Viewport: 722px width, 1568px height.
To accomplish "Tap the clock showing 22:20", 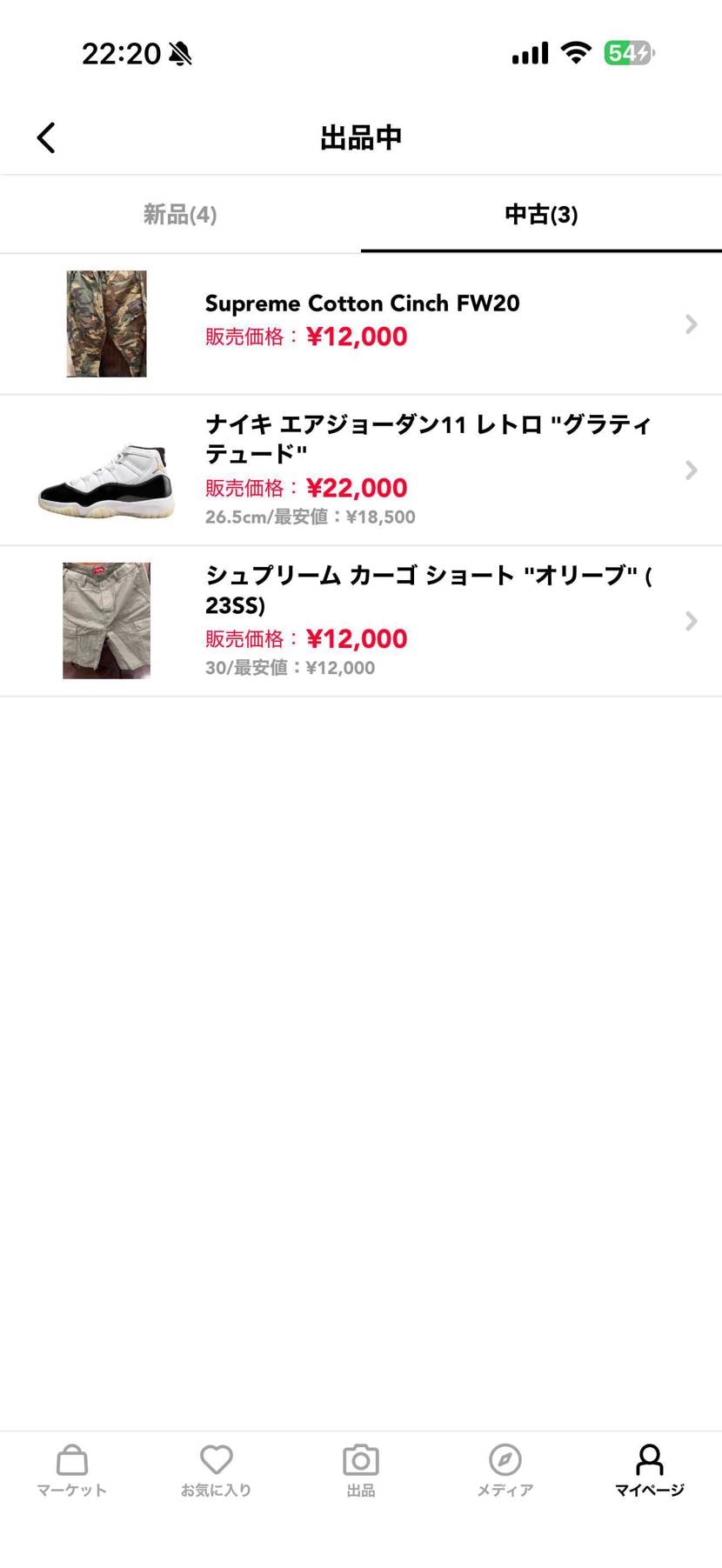I will click(122, 52).
